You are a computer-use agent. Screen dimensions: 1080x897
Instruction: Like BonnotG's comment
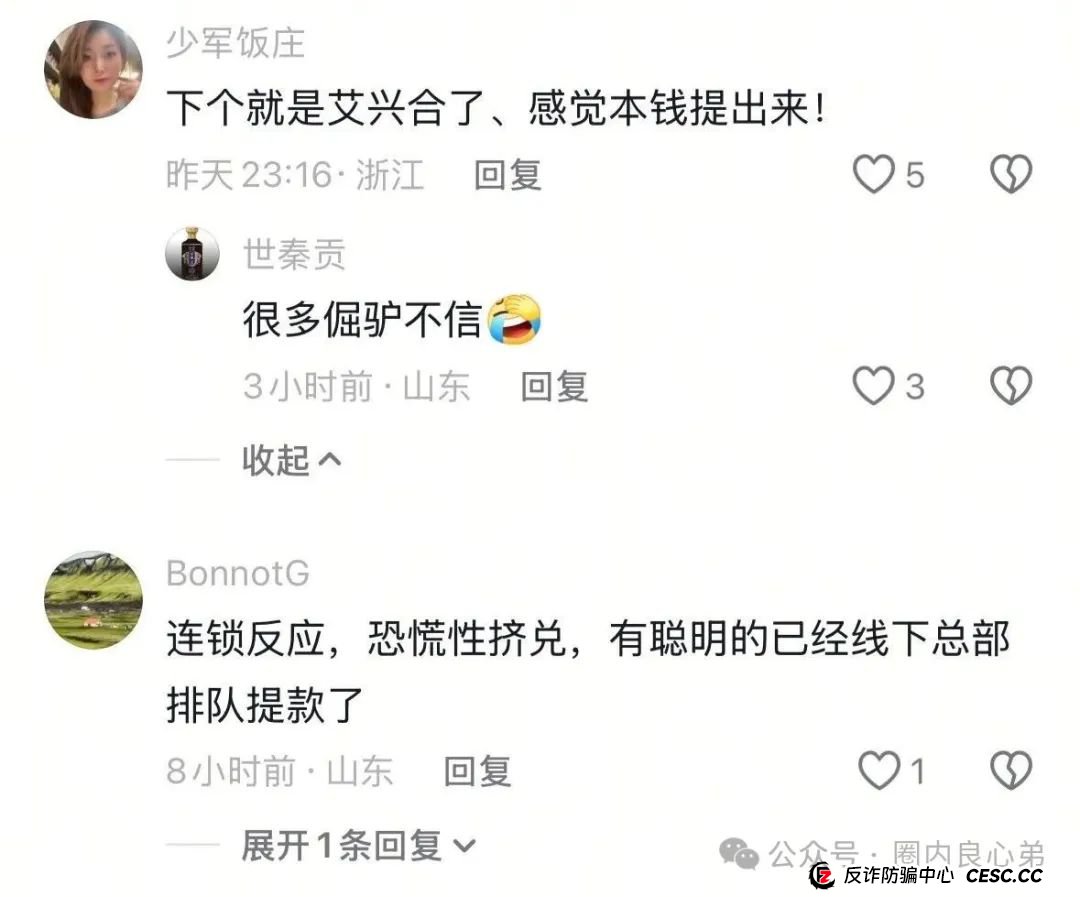tap(880, 771)
